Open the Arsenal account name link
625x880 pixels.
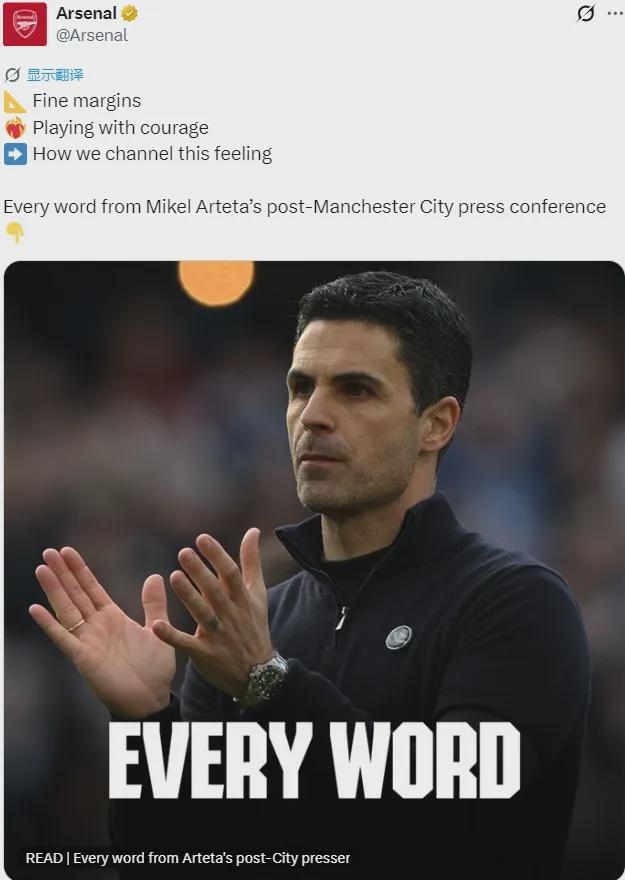[x=86, y=13]
